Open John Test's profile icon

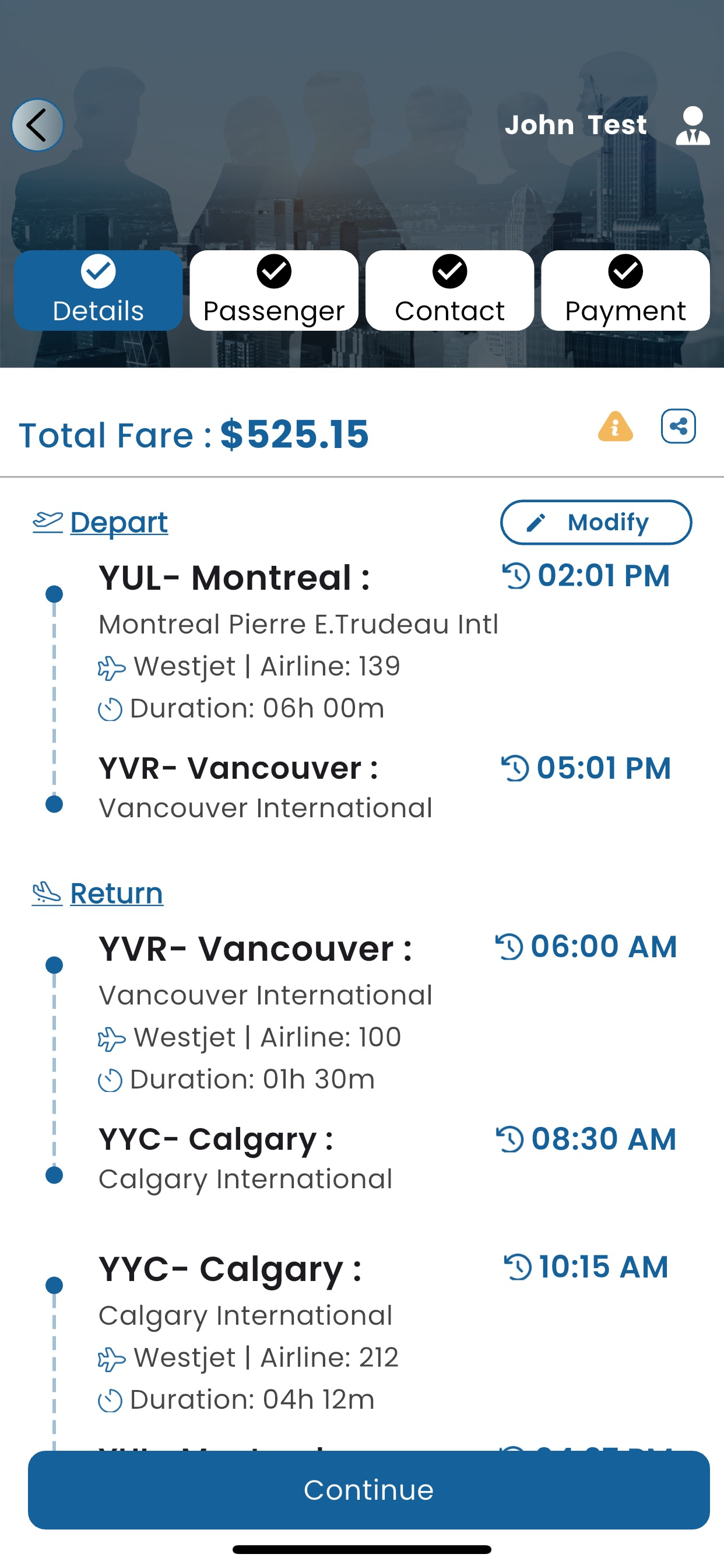tap(693, 125)
